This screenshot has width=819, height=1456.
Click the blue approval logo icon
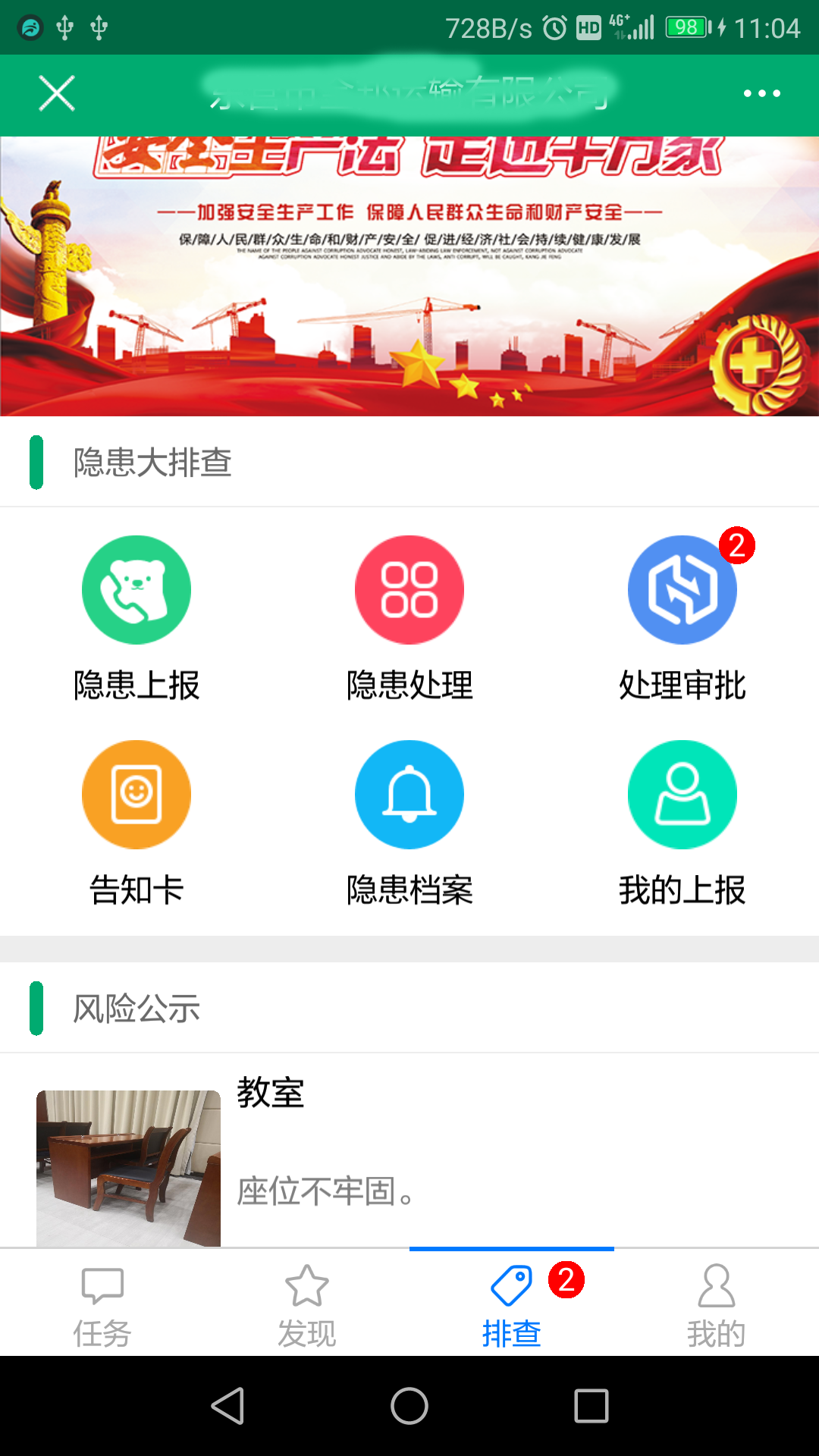(682, 589)
